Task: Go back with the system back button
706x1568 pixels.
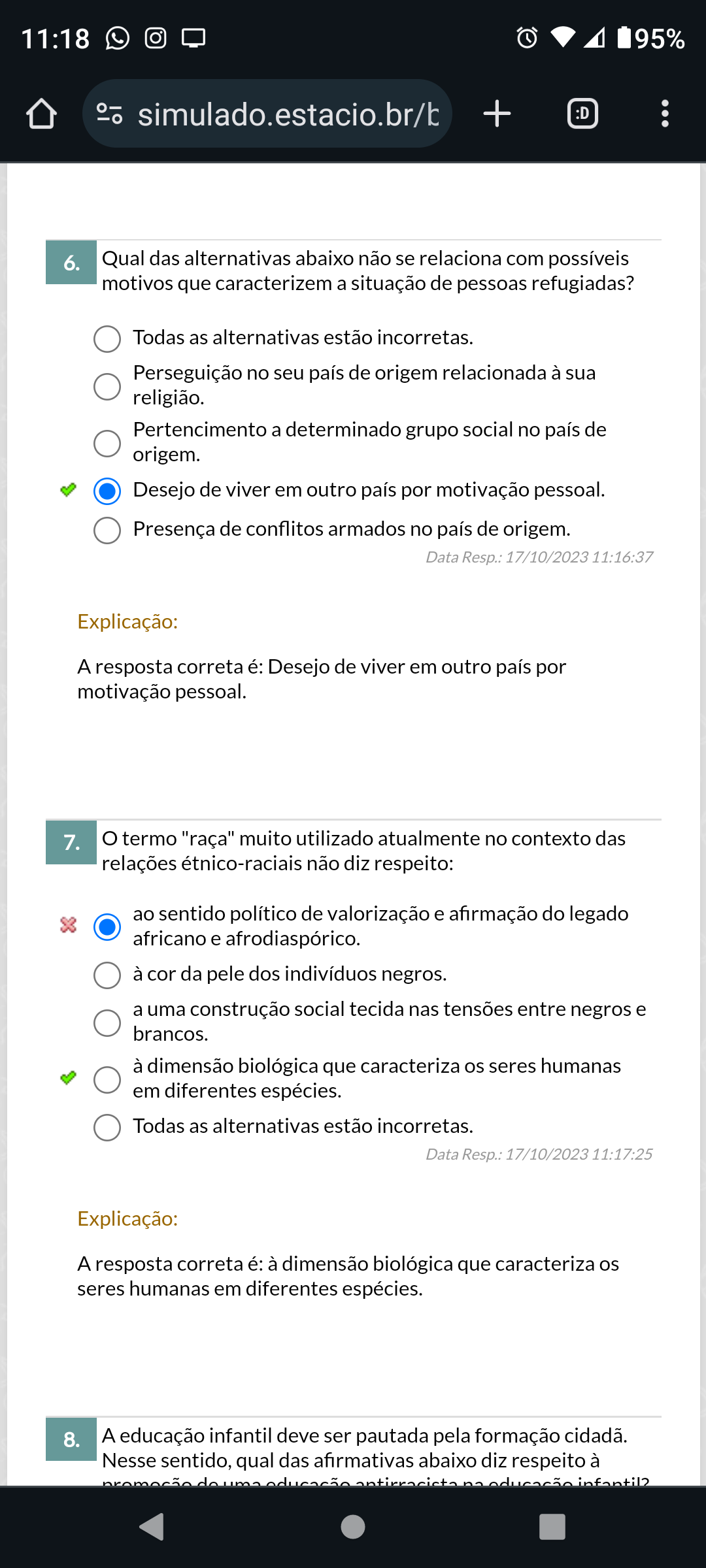Action: pyautogui.click(x=152, y=1527)
